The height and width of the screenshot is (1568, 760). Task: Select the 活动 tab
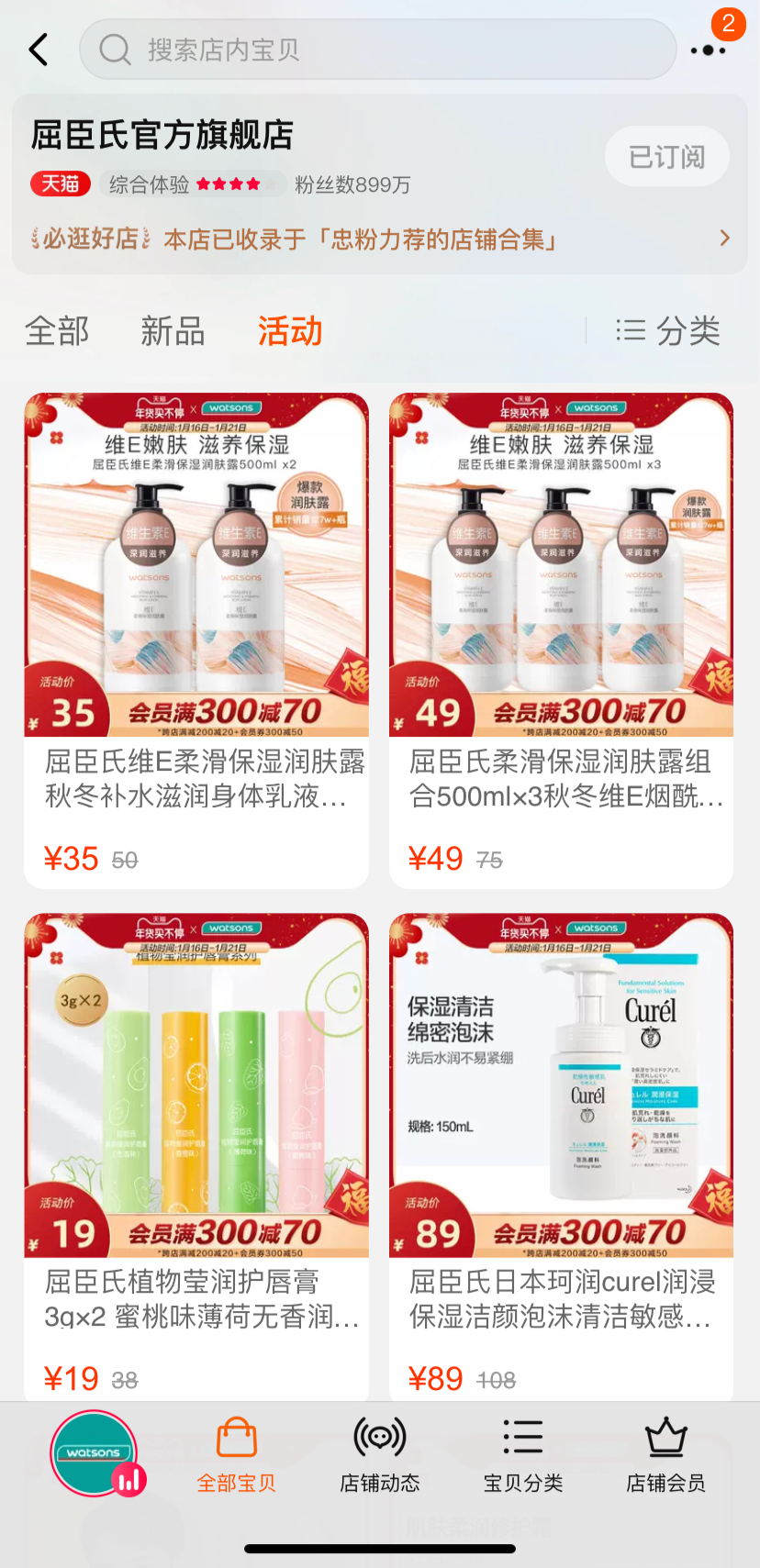tap(290, 331)
